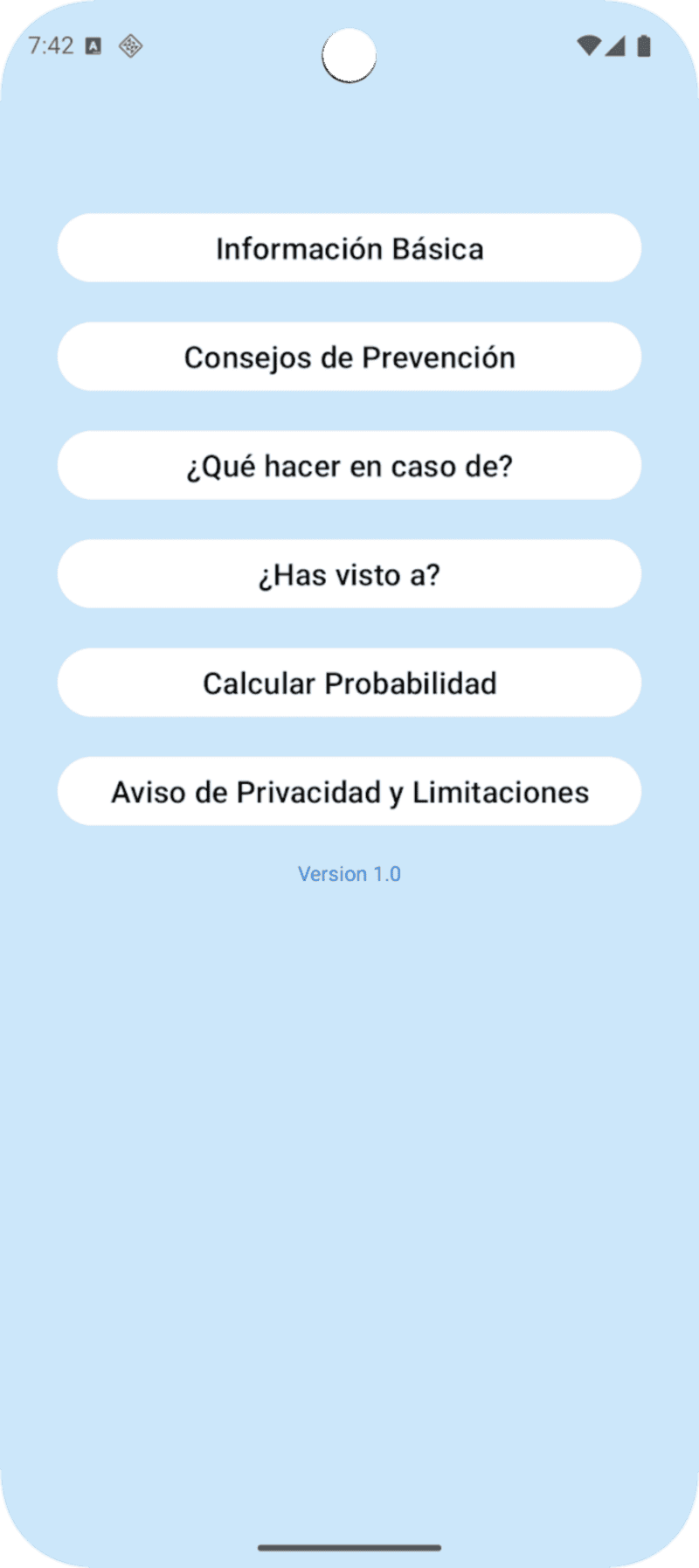Open the ¿Has visto a? section
The image size is (699, 1568).
click(349, 574)
